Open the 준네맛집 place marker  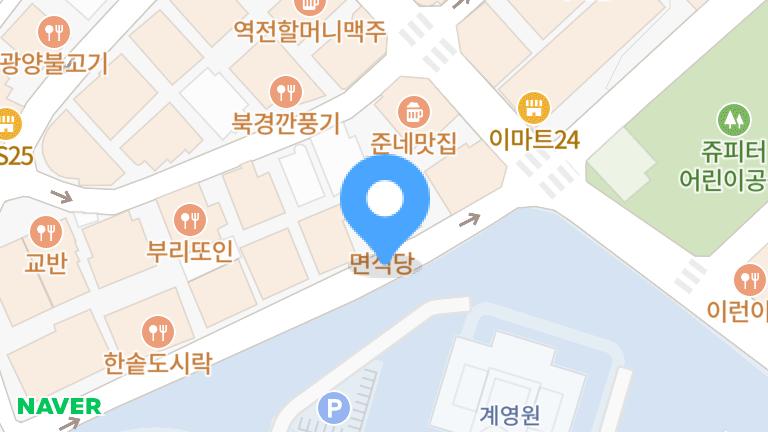pyautogui.click(x=412, y=111)
